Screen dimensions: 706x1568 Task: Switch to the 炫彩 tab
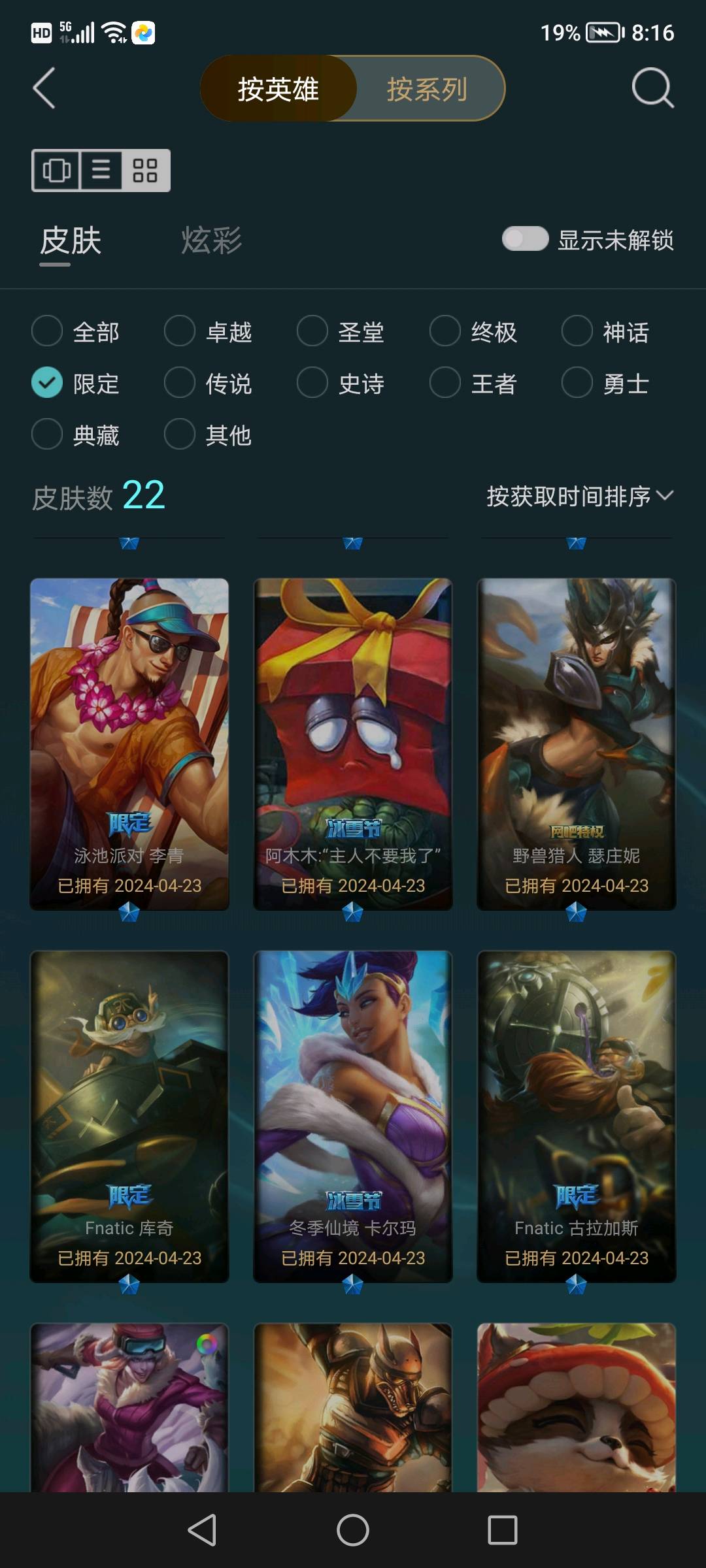pos(211,240)
